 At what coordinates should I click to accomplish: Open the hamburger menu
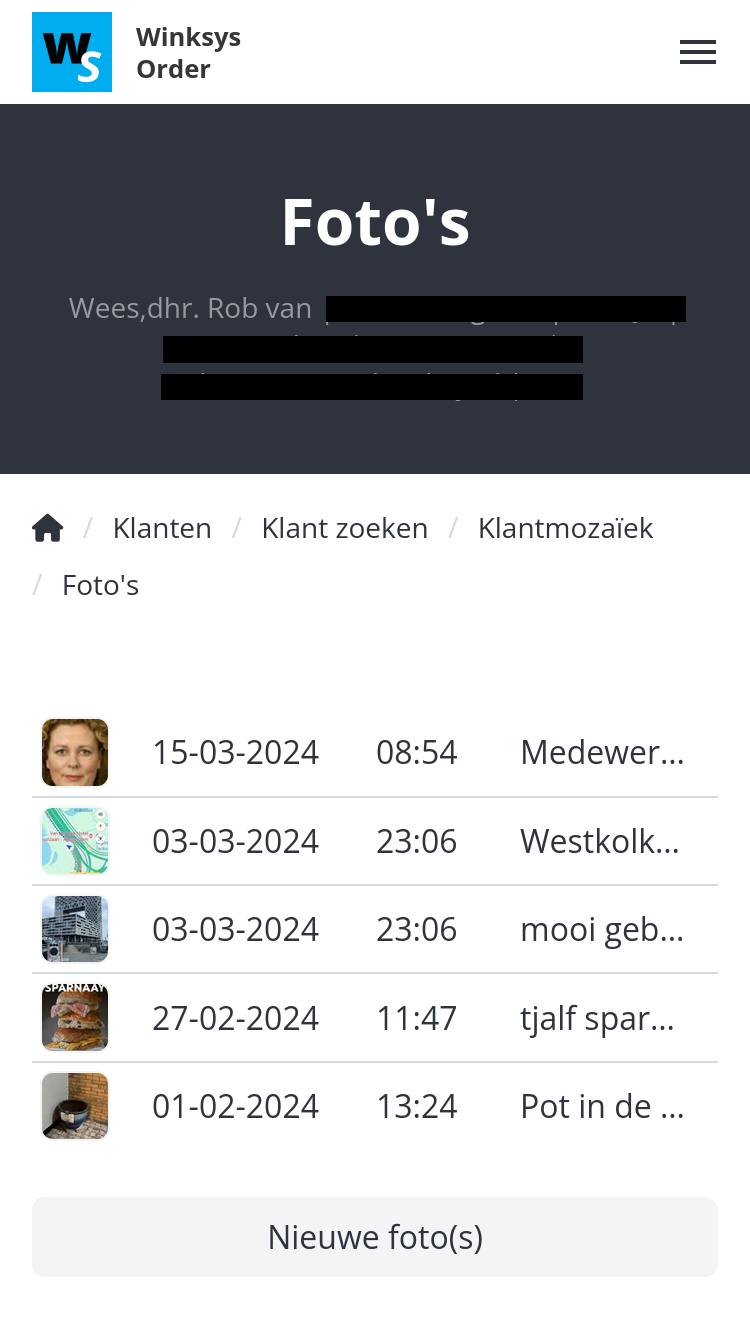pos(697,52)
